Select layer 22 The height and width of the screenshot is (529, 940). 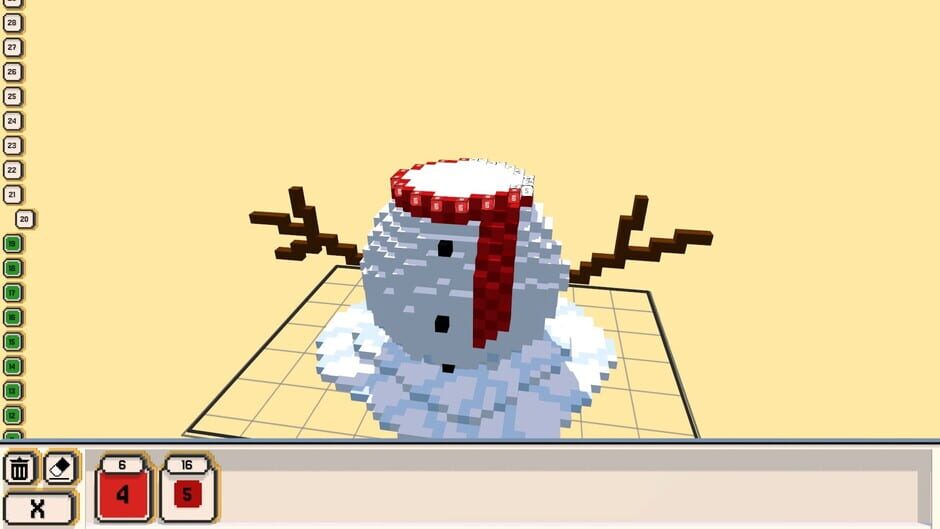13,170
